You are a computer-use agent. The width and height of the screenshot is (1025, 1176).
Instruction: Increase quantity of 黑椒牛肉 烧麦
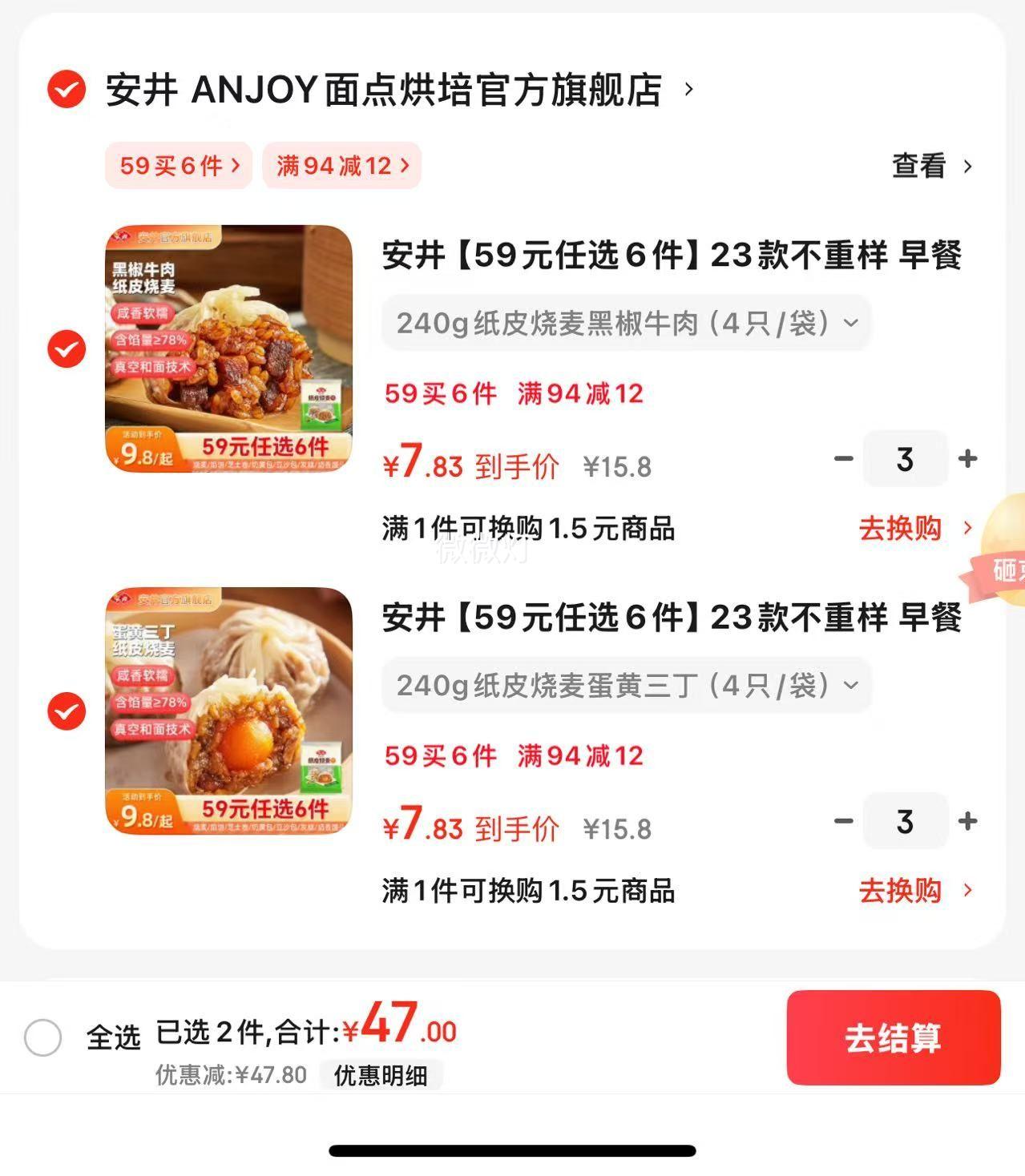pyautogui.click(x=968, y=459)
